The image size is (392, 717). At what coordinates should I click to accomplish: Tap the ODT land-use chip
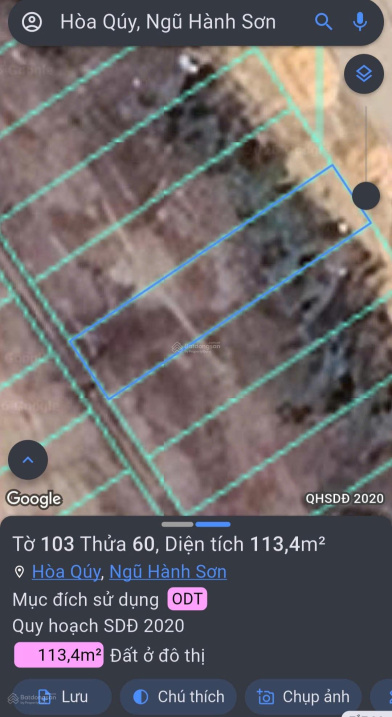pyautogui.click(x=187, y=599)
